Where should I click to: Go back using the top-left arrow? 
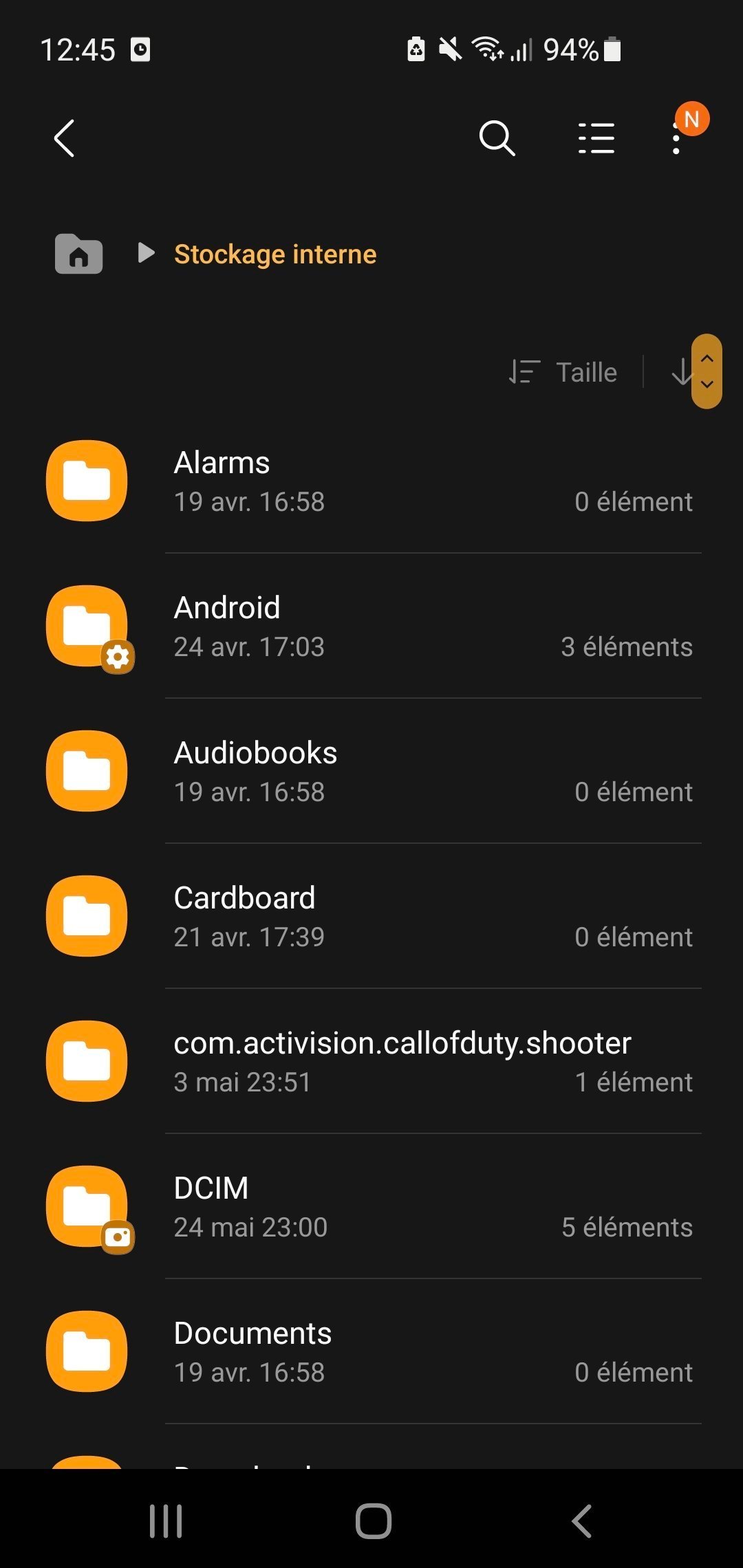(64, 138)
